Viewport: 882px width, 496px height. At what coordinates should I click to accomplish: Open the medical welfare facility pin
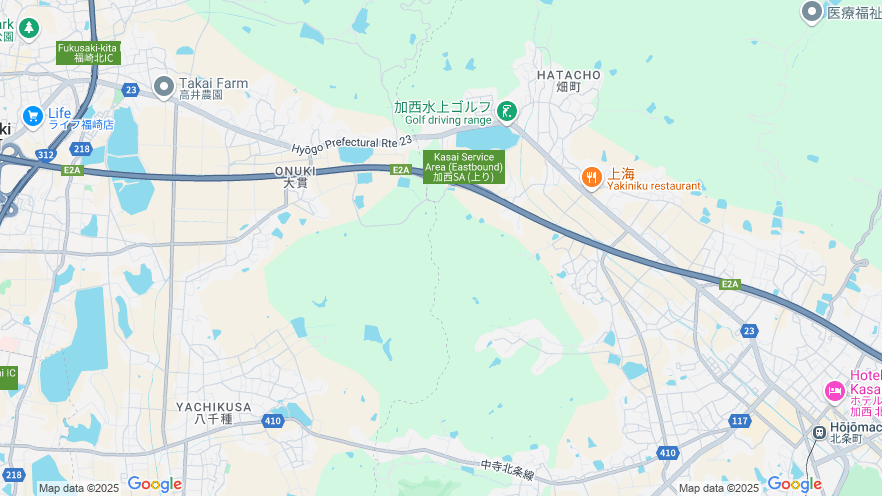click(812, 12)
